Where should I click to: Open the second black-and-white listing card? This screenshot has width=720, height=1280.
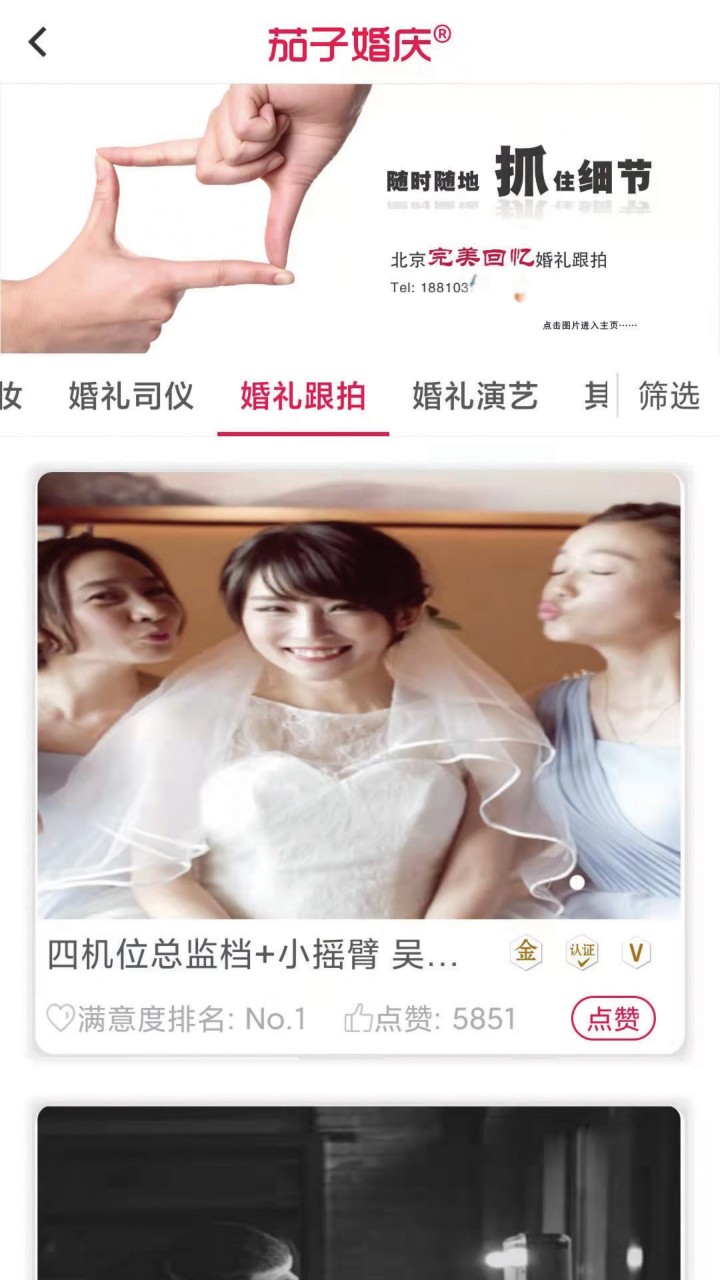[x=360, y=1192]
